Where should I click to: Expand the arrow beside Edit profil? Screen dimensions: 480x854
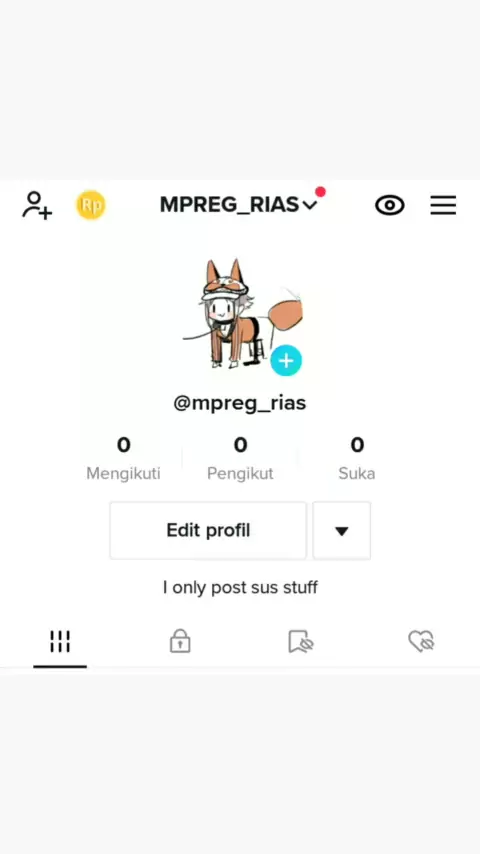click(x=342, y=530)
